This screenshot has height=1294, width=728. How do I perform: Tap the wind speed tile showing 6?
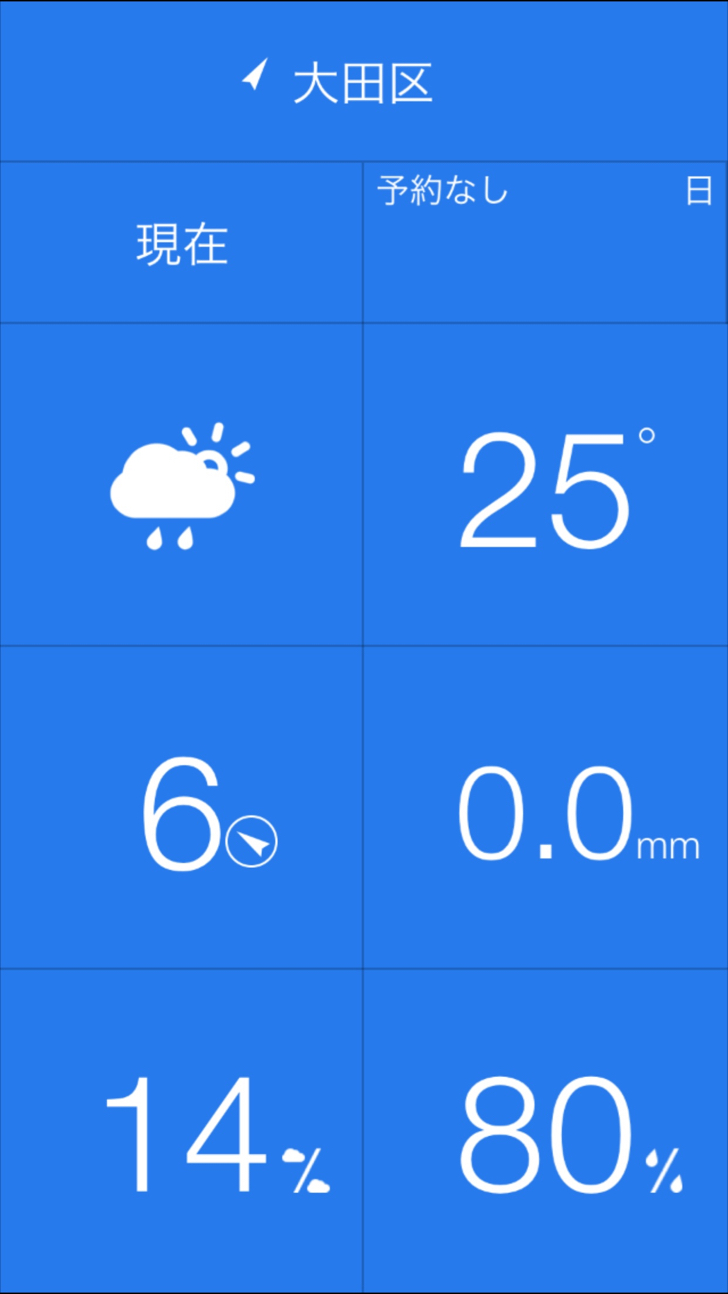click(181, 808)
